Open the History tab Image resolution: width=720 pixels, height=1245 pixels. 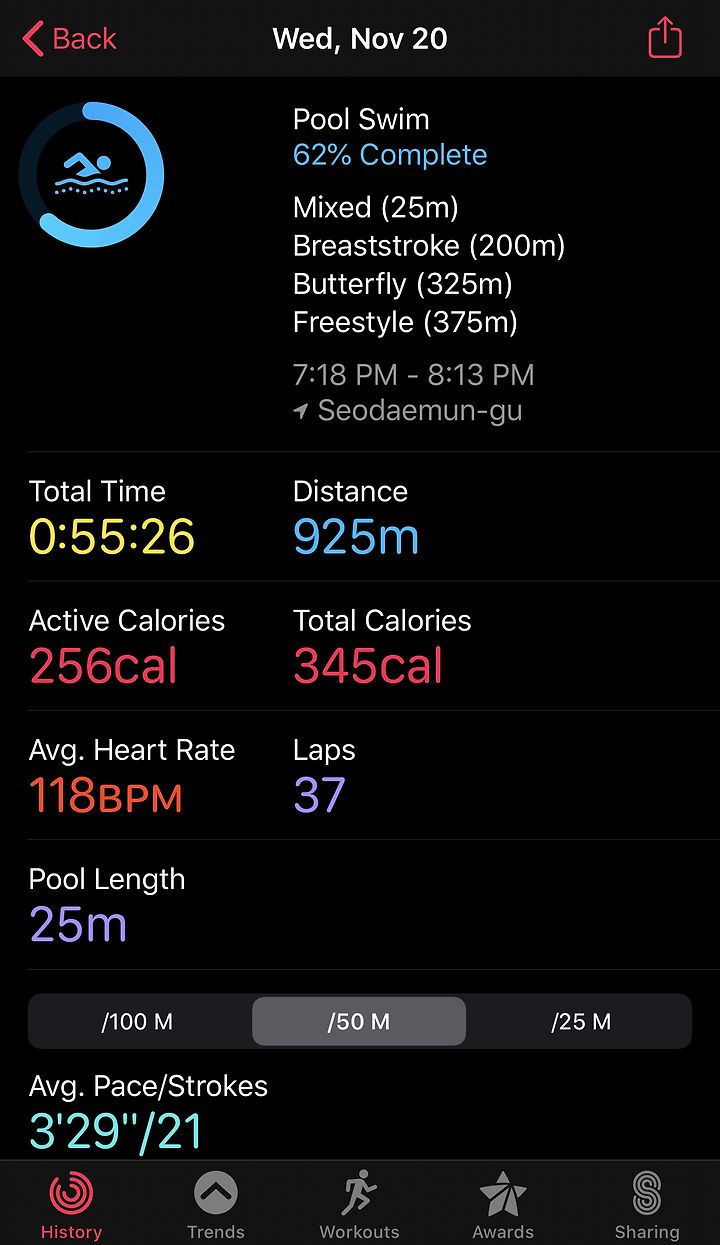coord(71,1205)
